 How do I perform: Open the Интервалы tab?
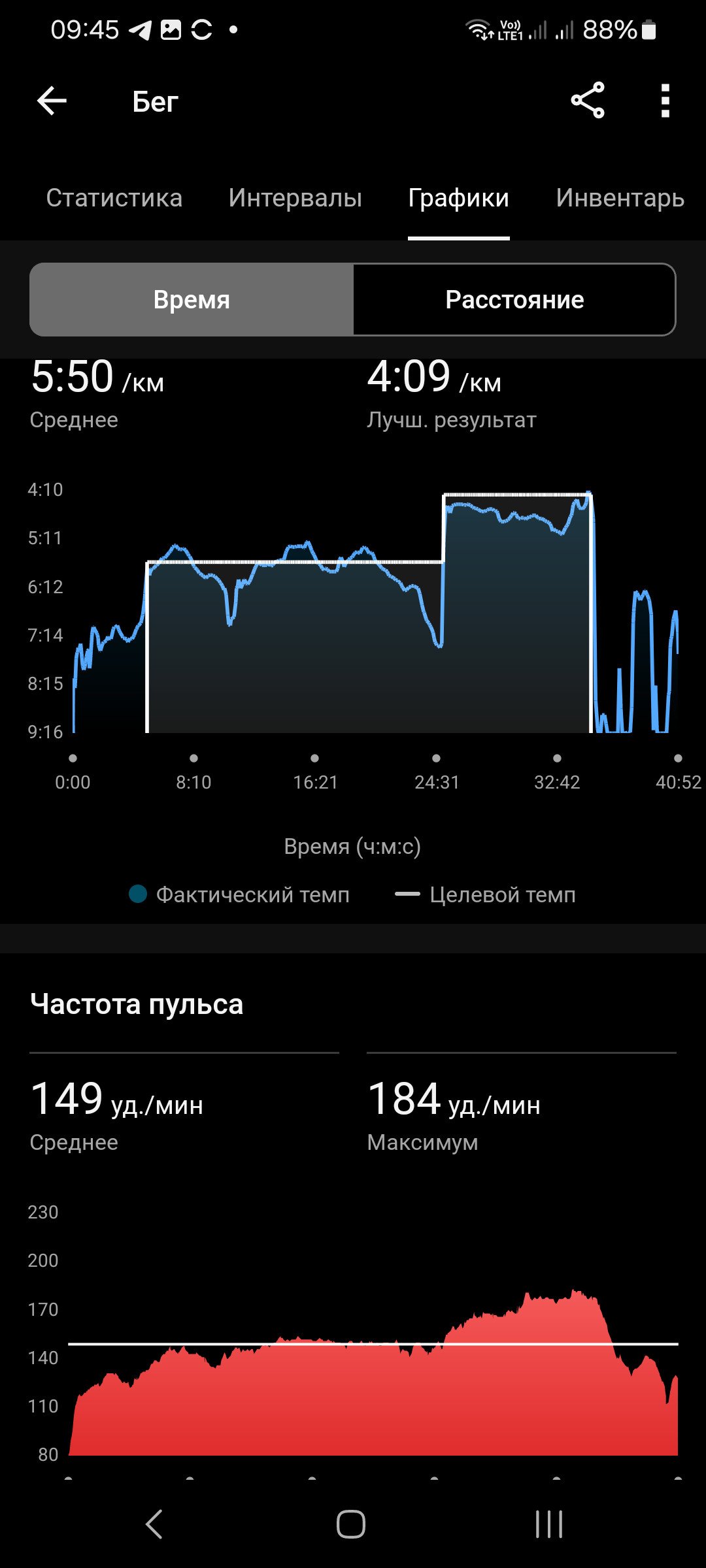point(295,197)
